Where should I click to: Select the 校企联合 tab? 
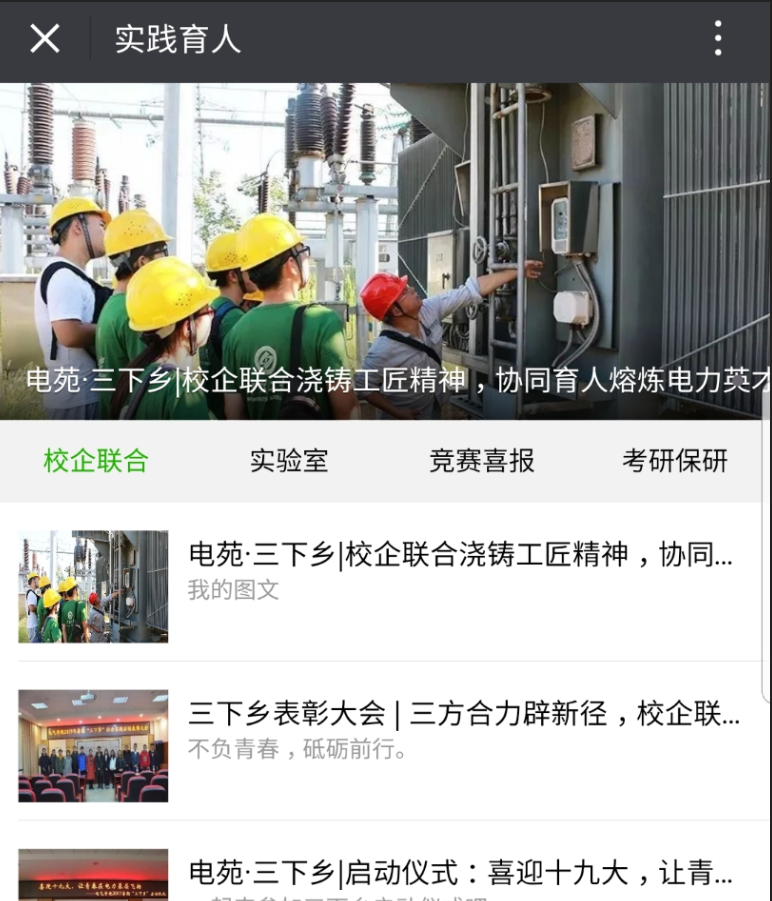tap(96, 461)
